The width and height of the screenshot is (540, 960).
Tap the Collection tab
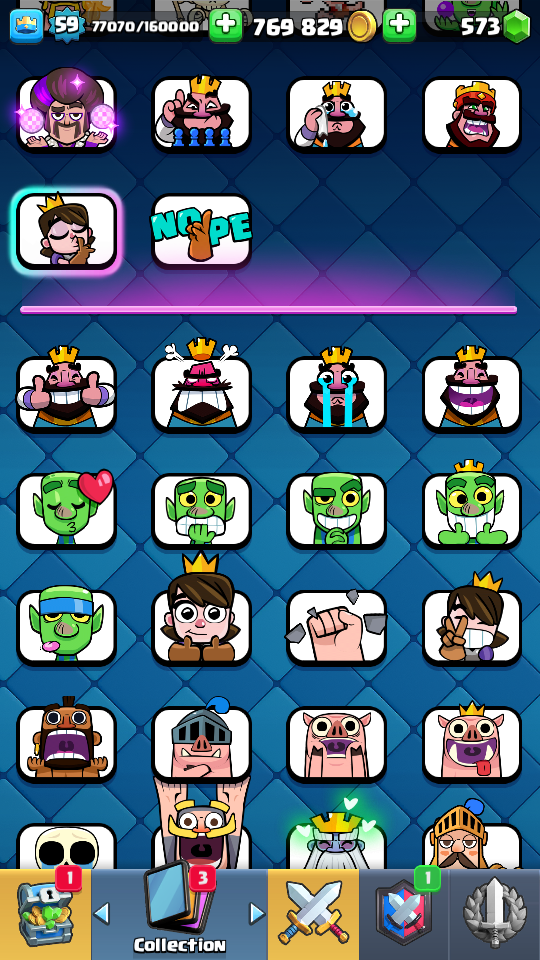tap(179, 915)
